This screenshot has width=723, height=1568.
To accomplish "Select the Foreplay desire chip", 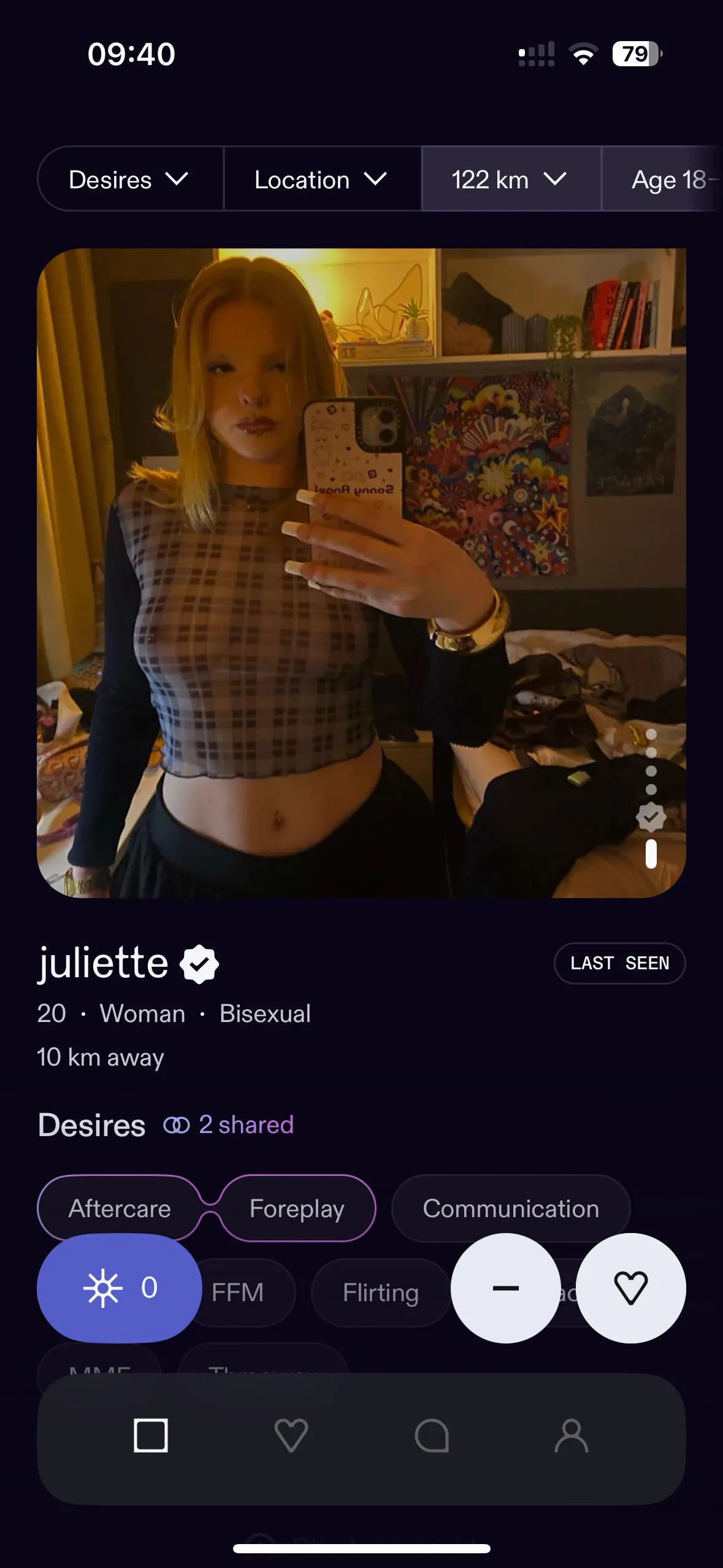I will [297, 1209].
